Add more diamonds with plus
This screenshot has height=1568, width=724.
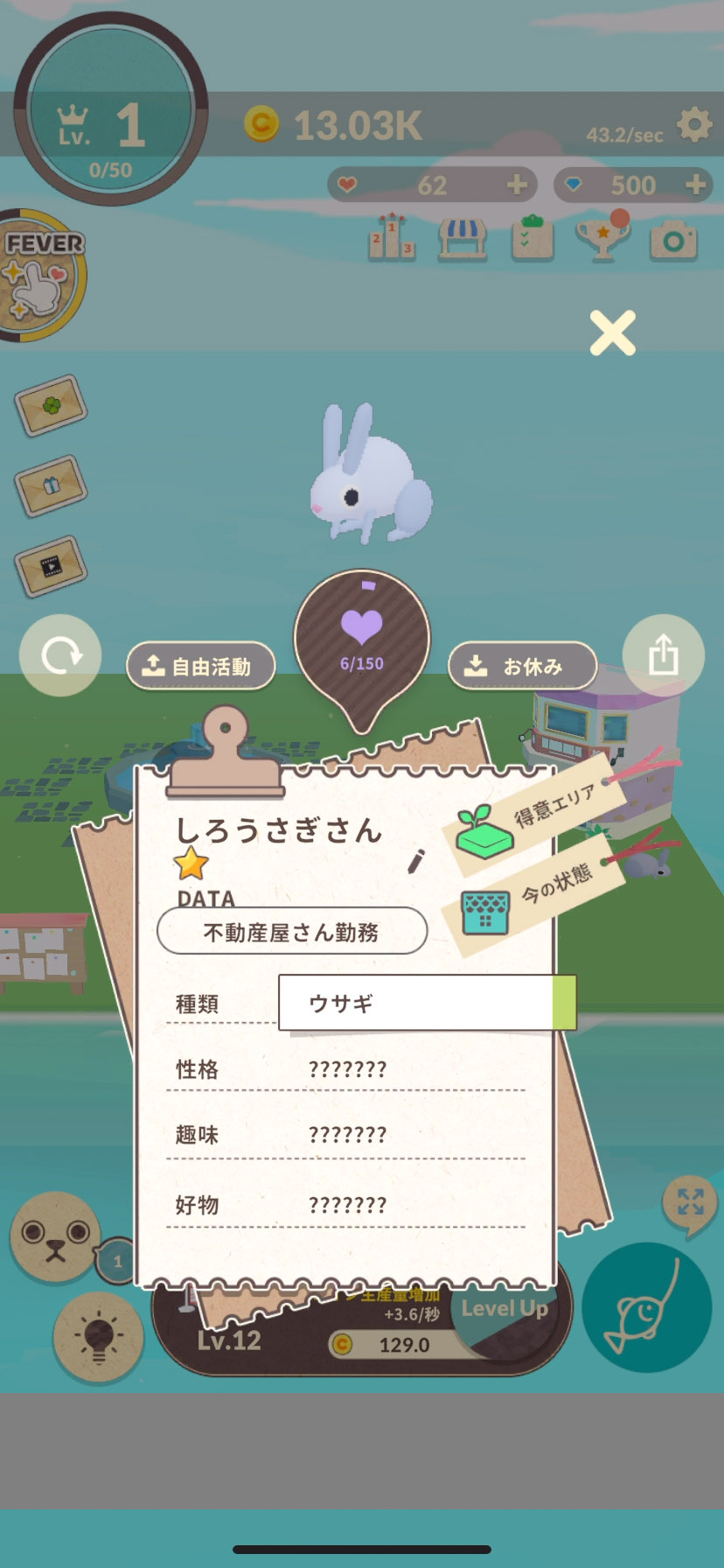pyautogui.click(x=696, y=185)
